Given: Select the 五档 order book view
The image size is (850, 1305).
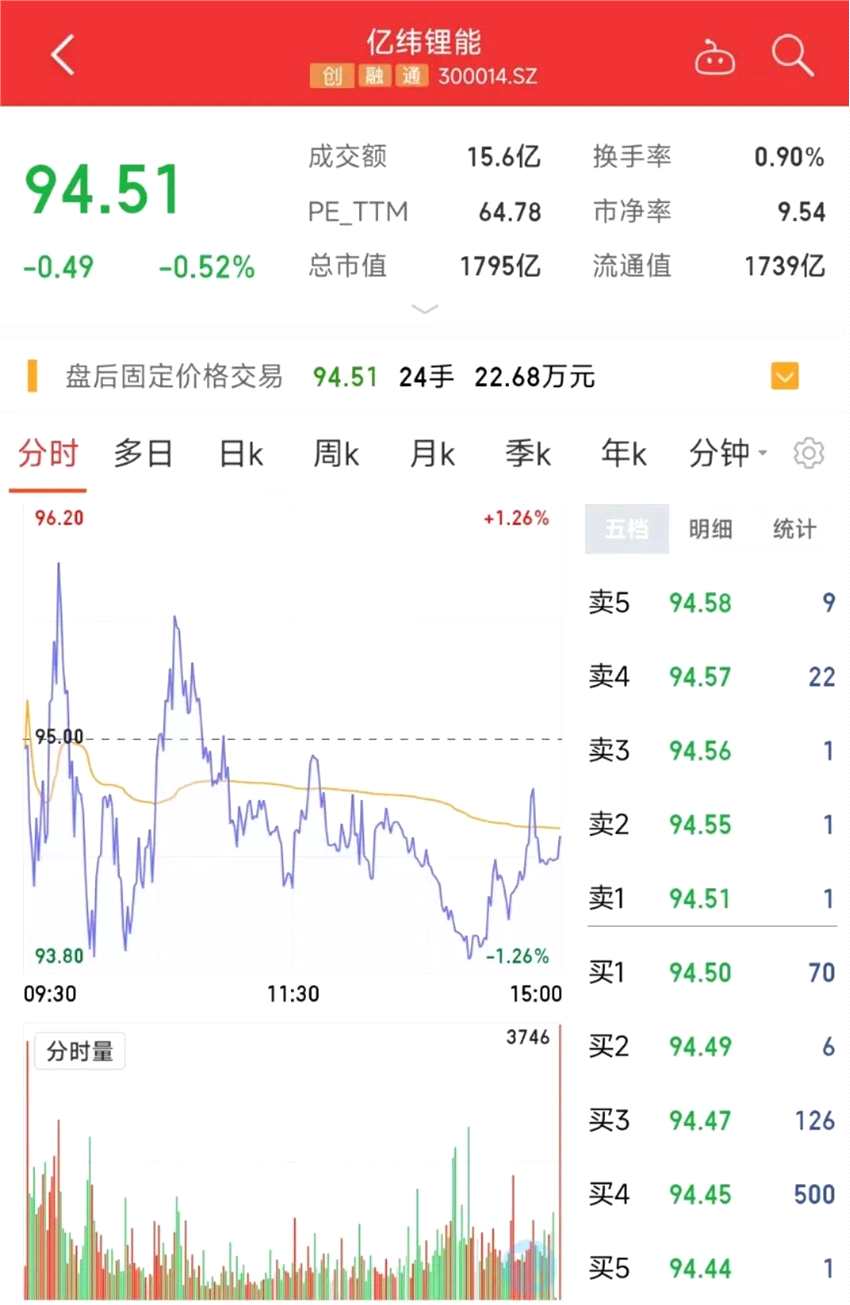Looking at the screenshot, I should (x=627, y=530).
